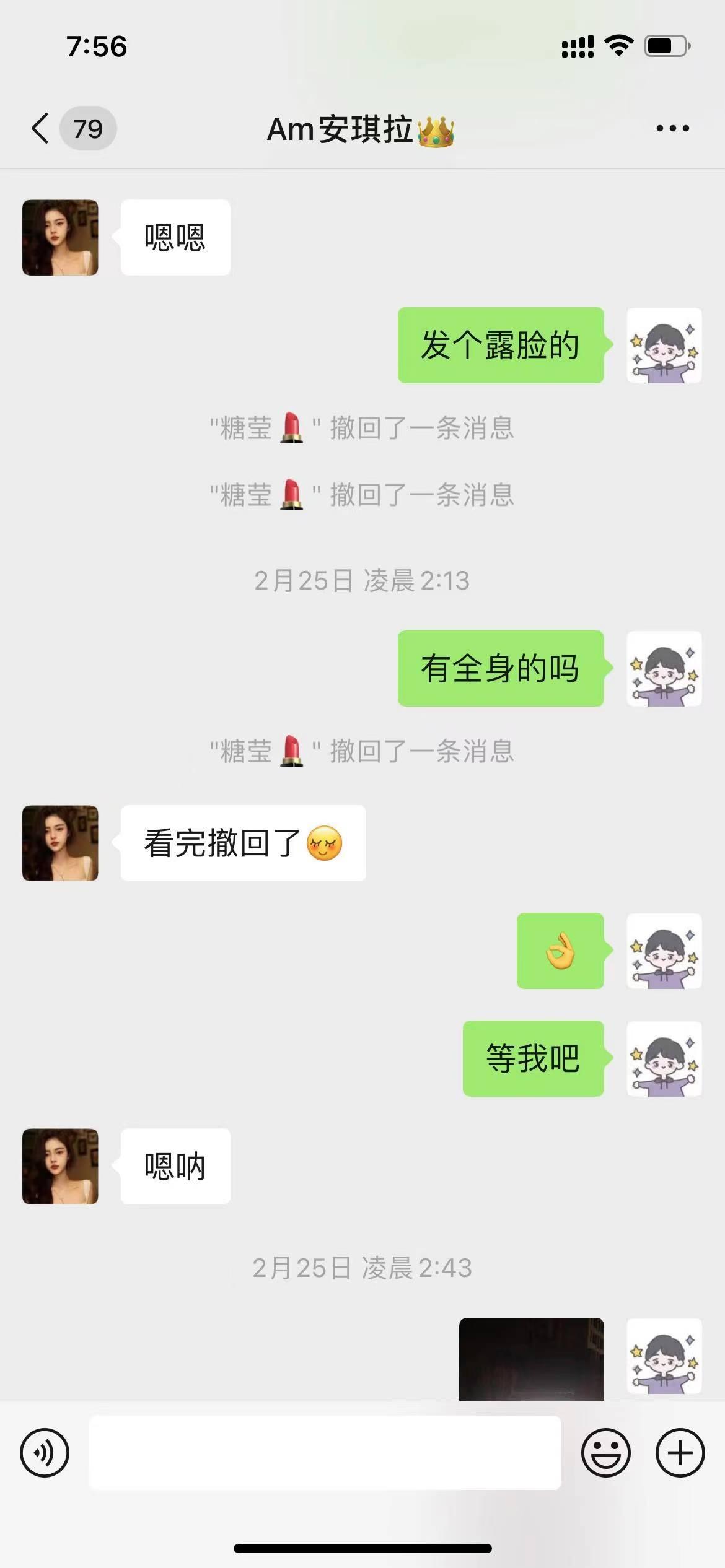Open the dark image sent at 2:43
The width and height of the screenshot is (725, 1568).
(x=531, y=1359)
